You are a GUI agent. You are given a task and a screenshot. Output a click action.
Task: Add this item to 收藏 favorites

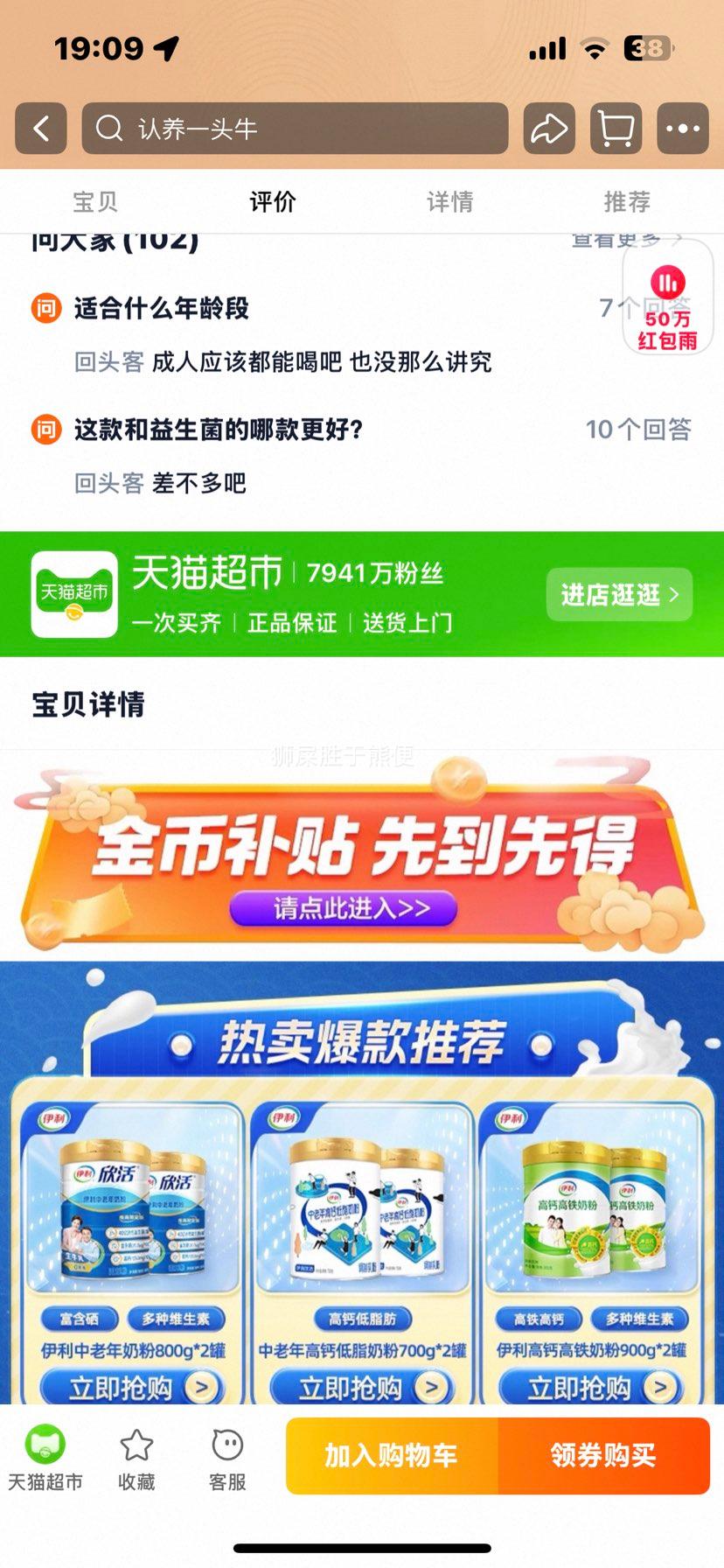(136, 1457)
